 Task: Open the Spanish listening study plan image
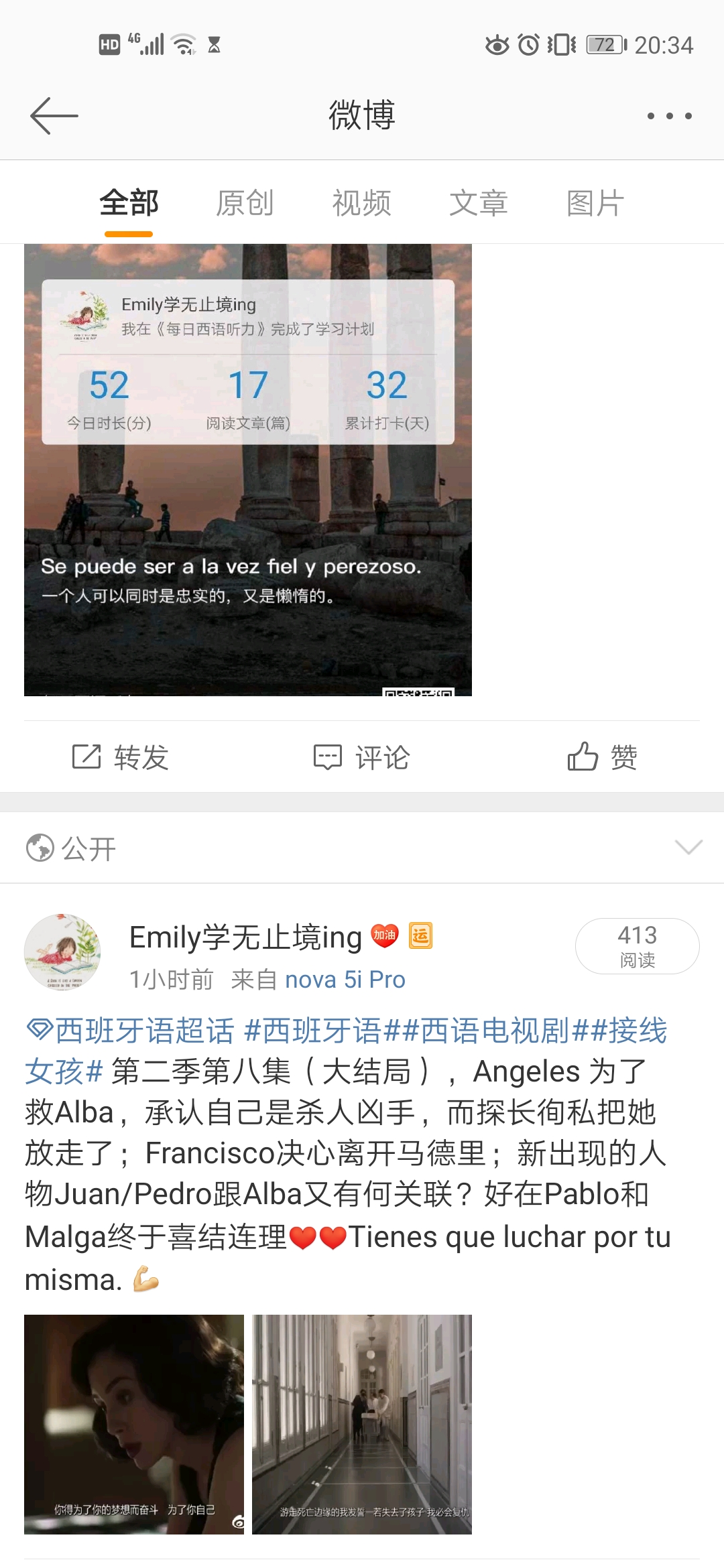coord(248,469)
